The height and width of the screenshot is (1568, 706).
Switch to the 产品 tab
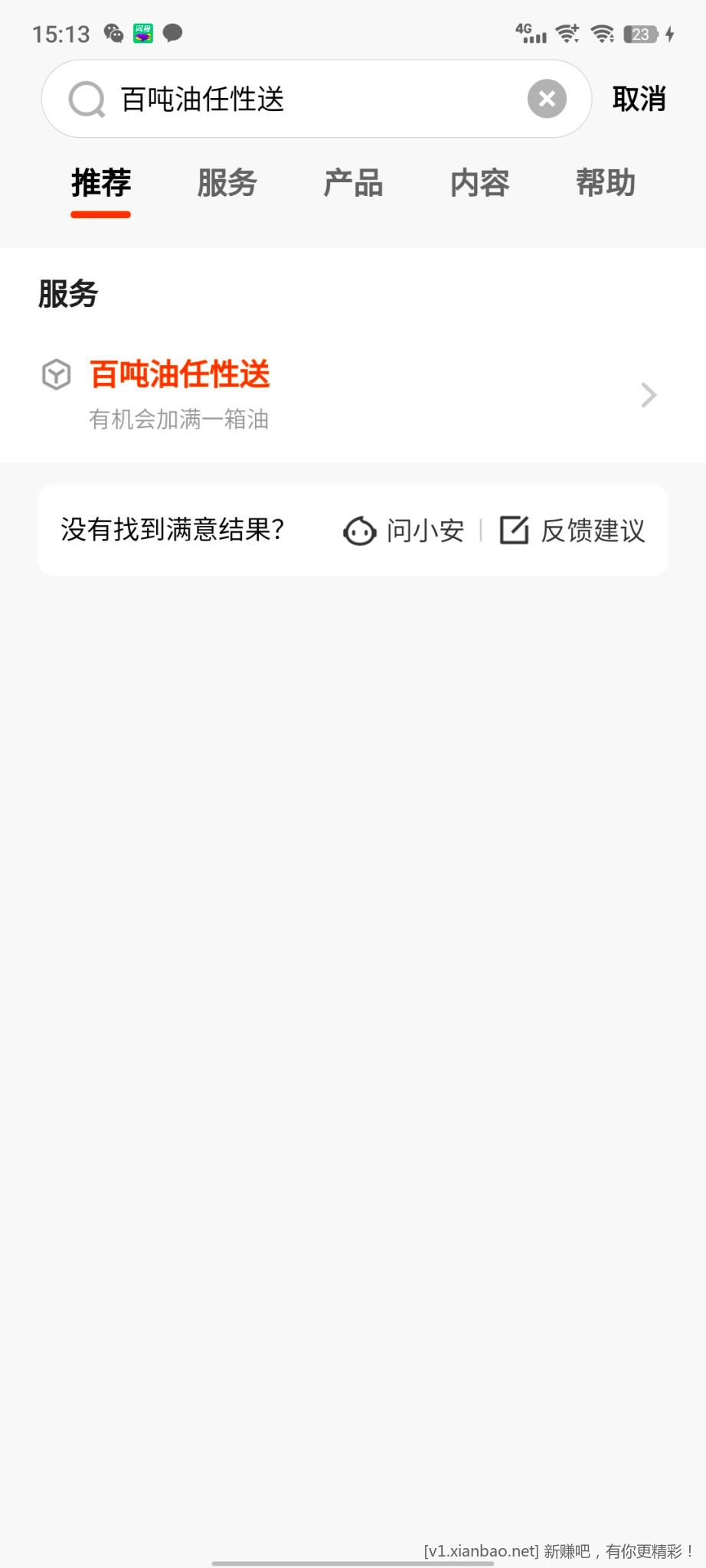click(353, 183)
